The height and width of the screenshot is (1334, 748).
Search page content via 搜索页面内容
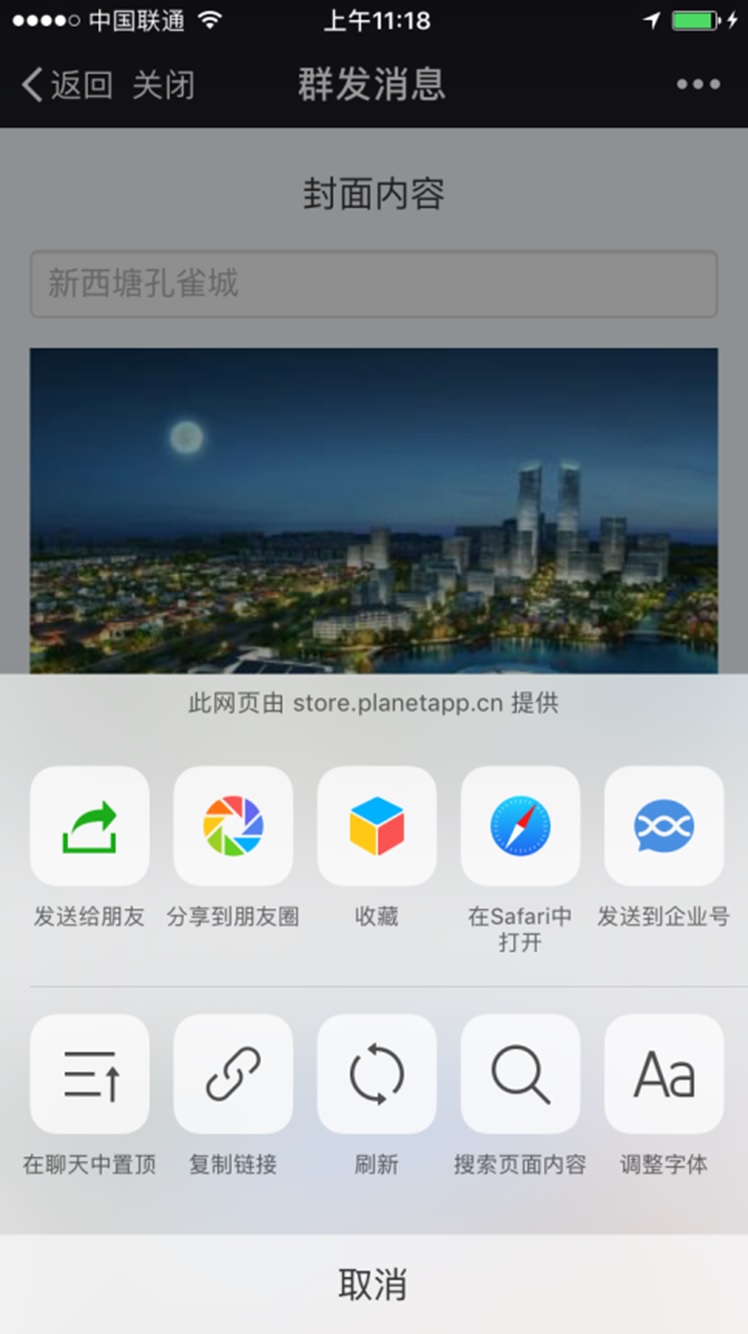click(x=520, y=1074)
